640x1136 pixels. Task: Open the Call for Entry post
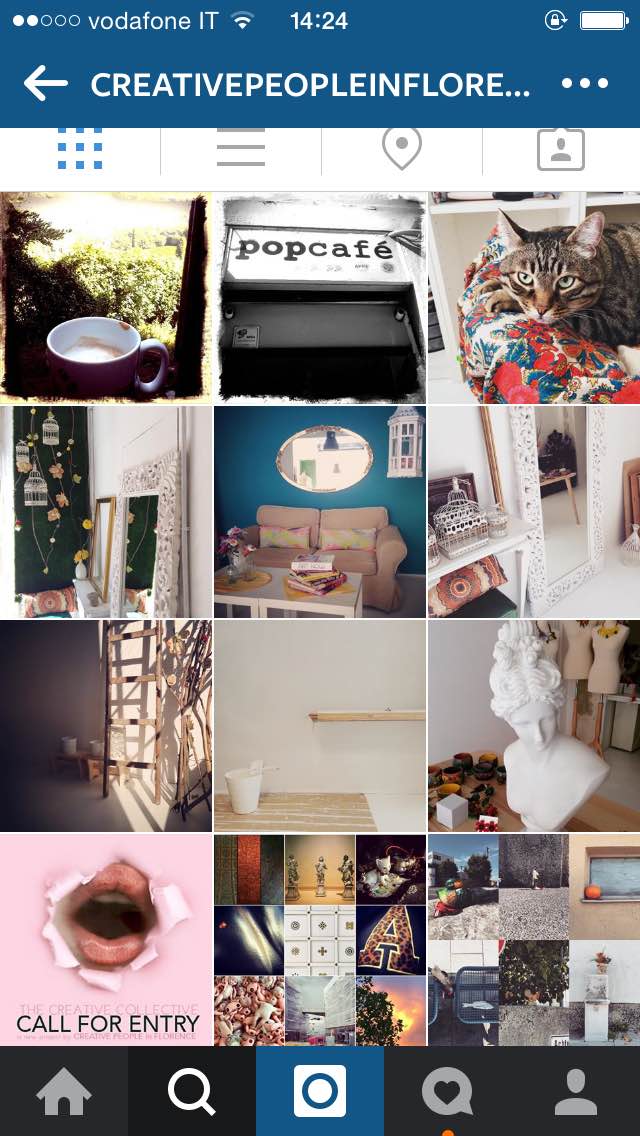(x=105, y=940)
